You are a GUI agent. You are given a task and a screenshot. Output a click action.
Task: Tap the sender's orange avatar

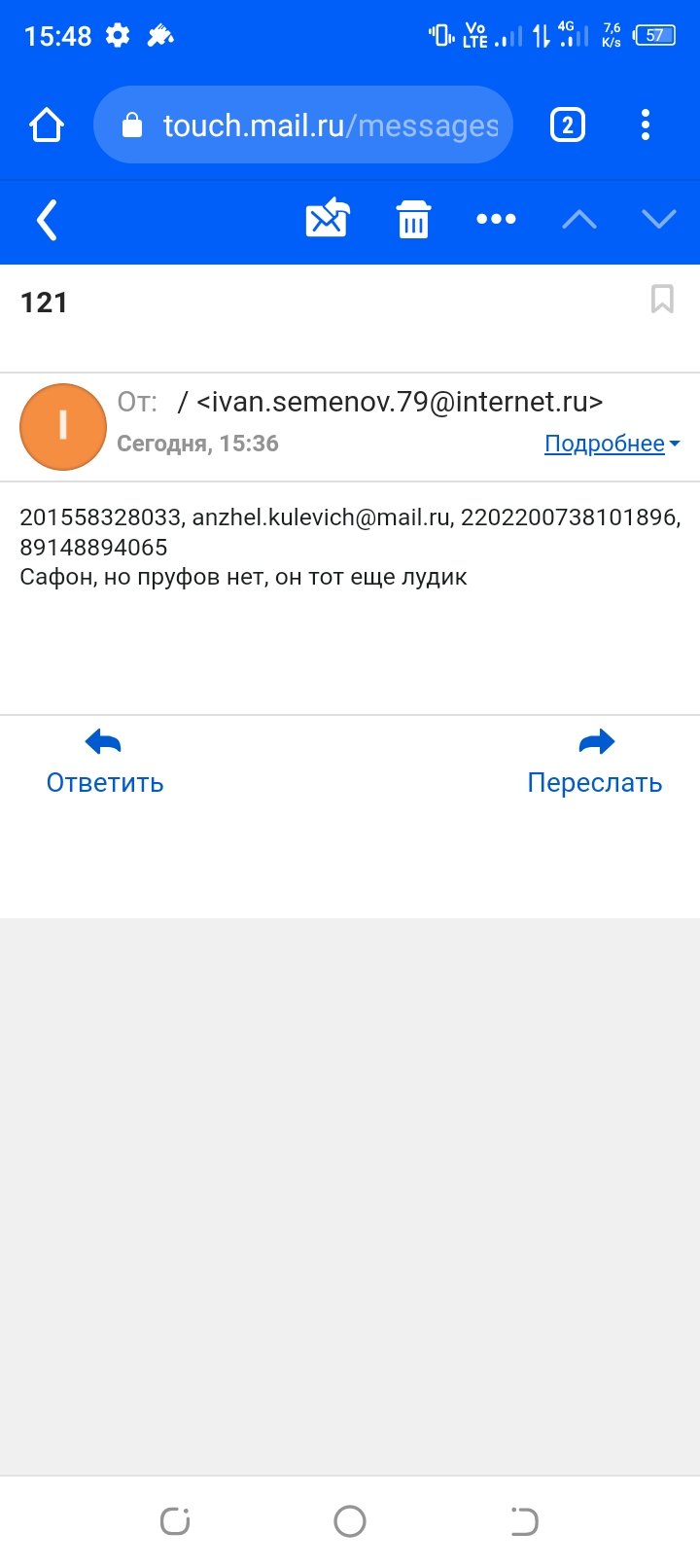(x=63, y=427)
